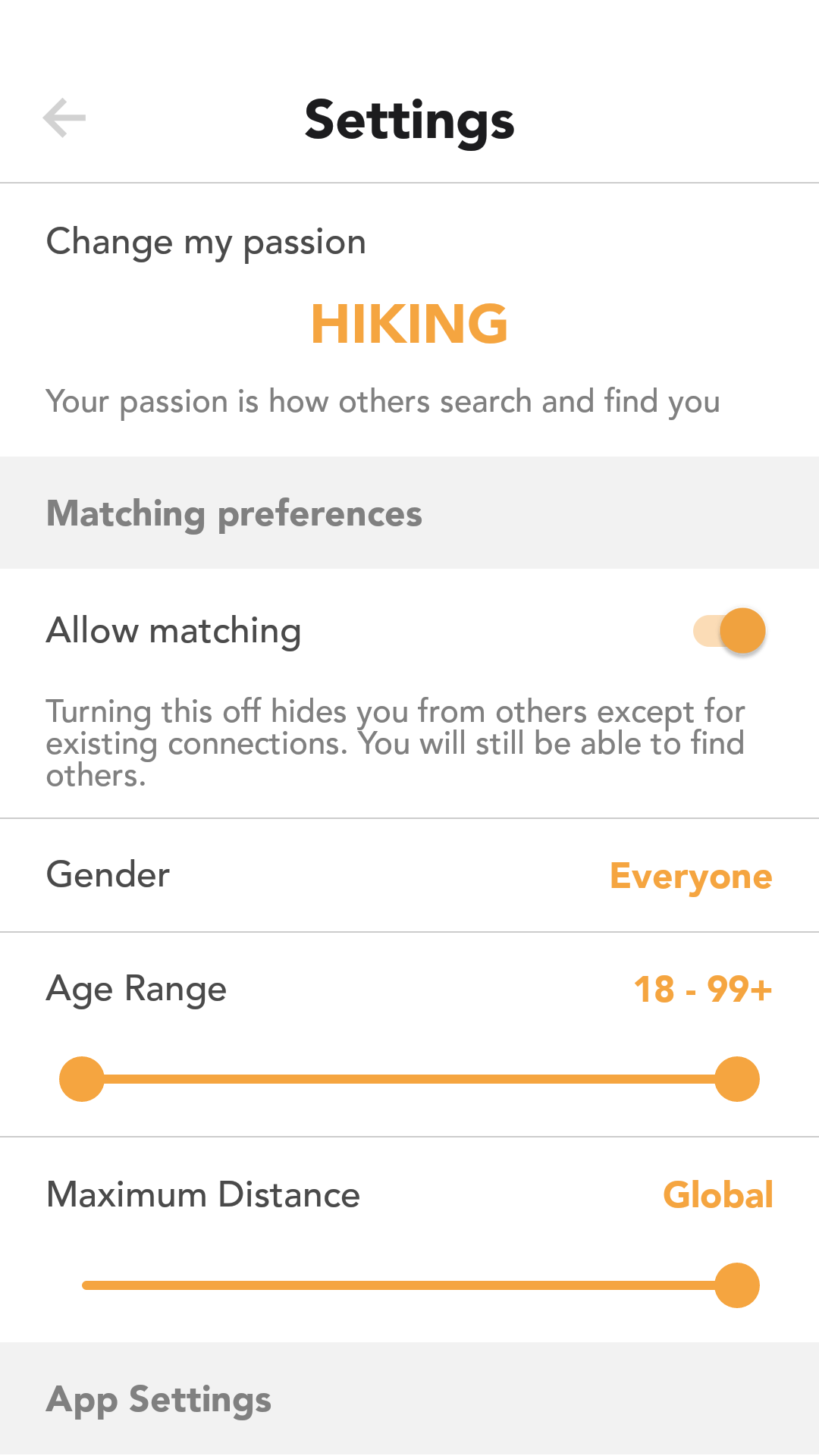Tap the maximum age slider handle
819x1456 pixels.
(x=737, y=1078)
